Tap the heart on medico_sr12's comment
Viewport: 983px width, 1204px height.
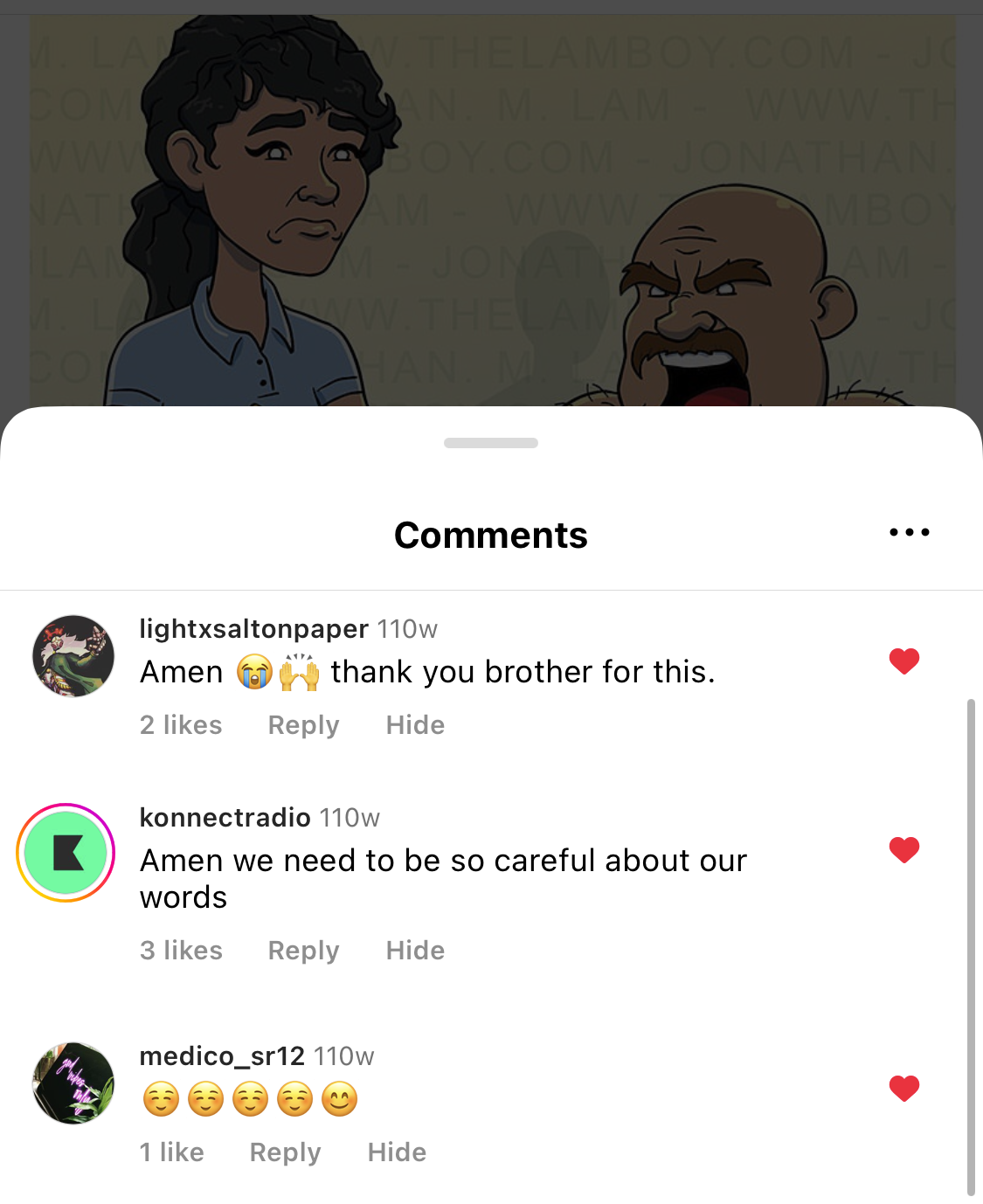pos(903,1088)
